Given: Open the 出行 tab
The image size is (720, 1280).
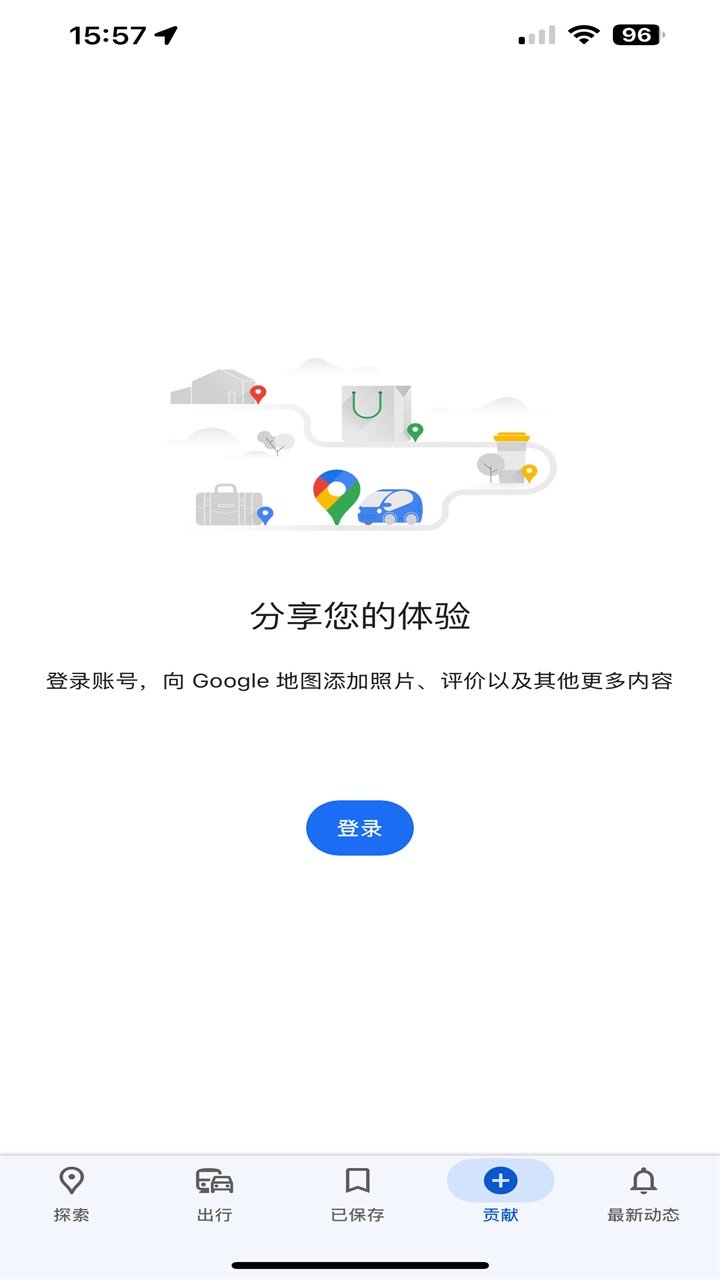Looking at the screenshot, I should (214, 1194).
